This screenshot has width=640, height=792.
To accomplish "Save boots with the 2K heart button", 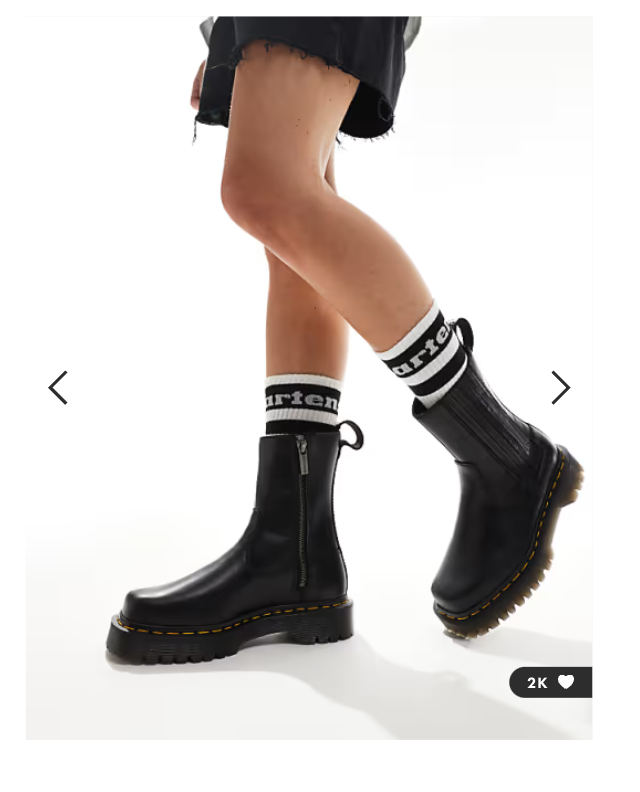I will pyautogui.click(x=551, y=682).
